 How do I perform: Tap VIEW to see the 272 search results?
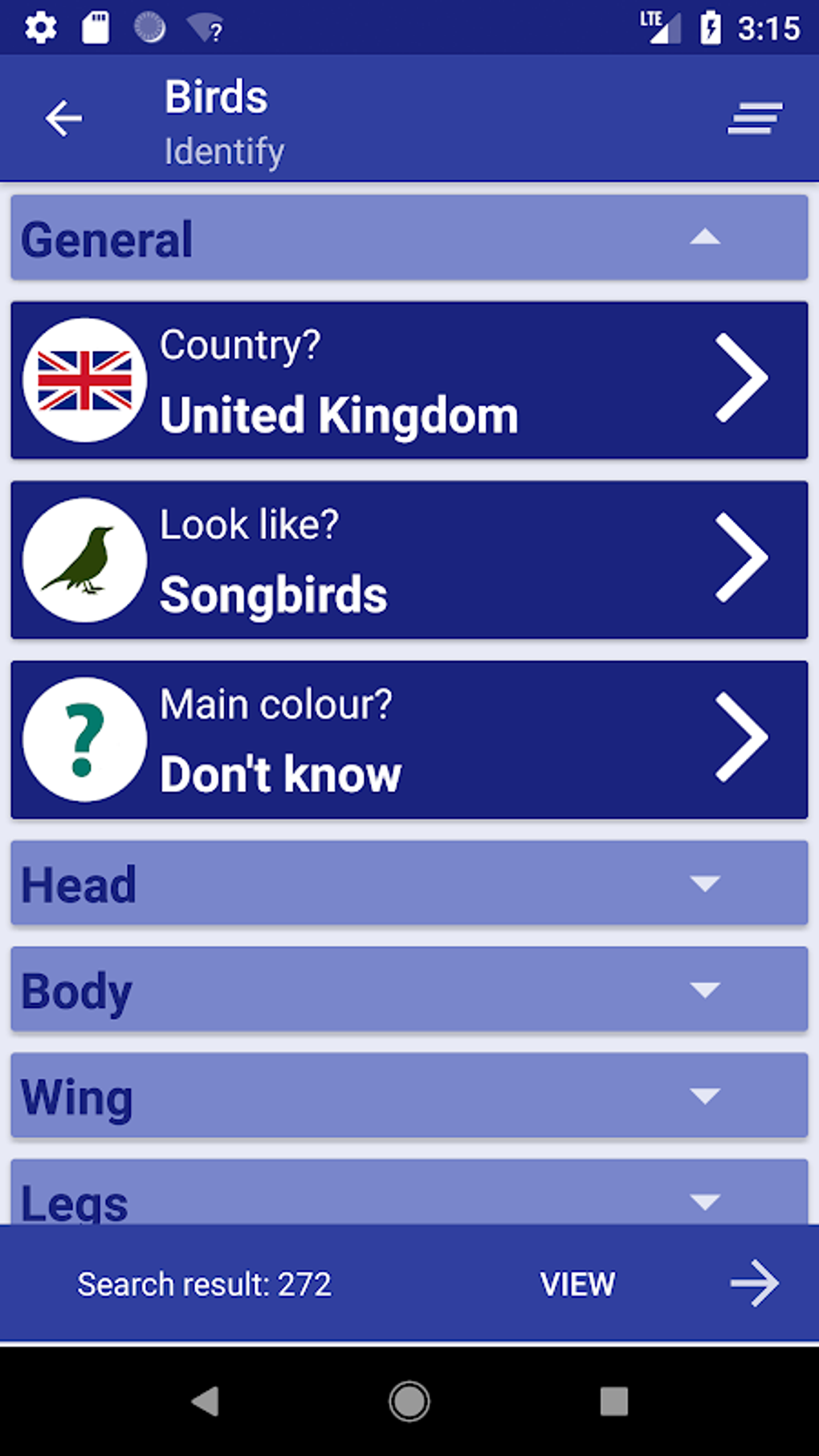[x=577, y=1283]
